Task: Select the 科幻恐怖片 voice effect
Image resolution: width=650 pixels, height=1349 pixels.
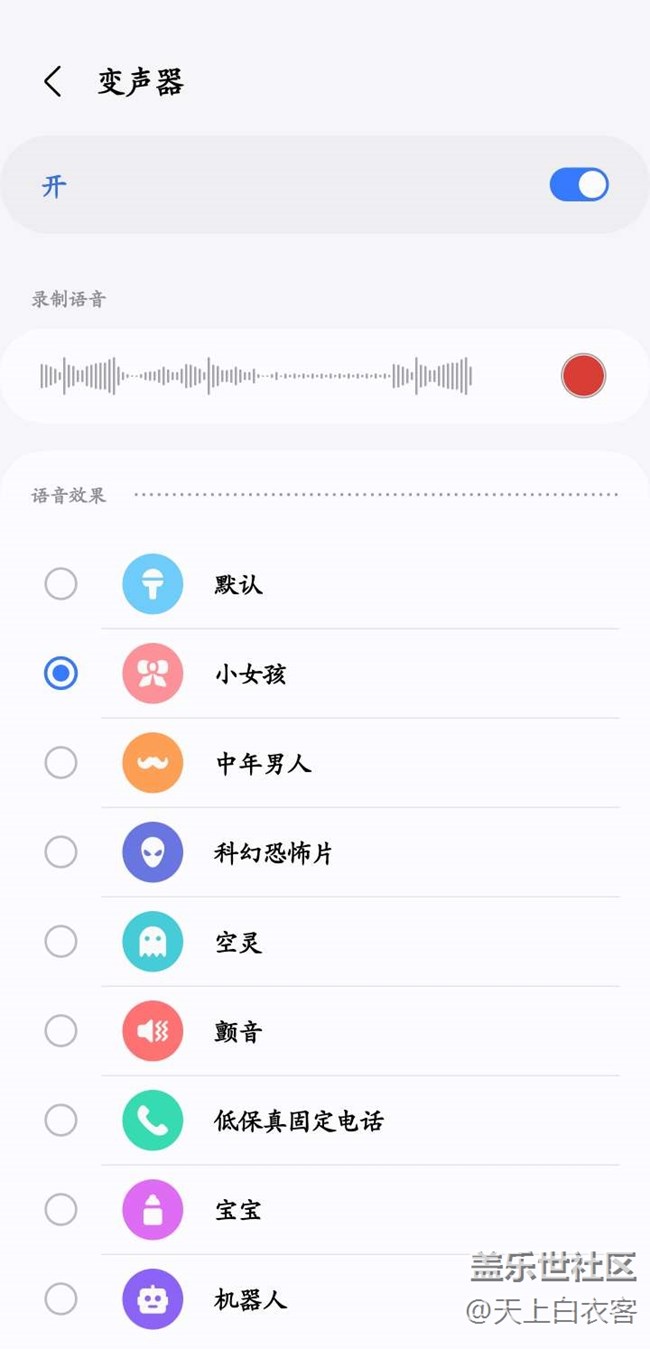Action: pyautogui.click(x=61, y=852)
